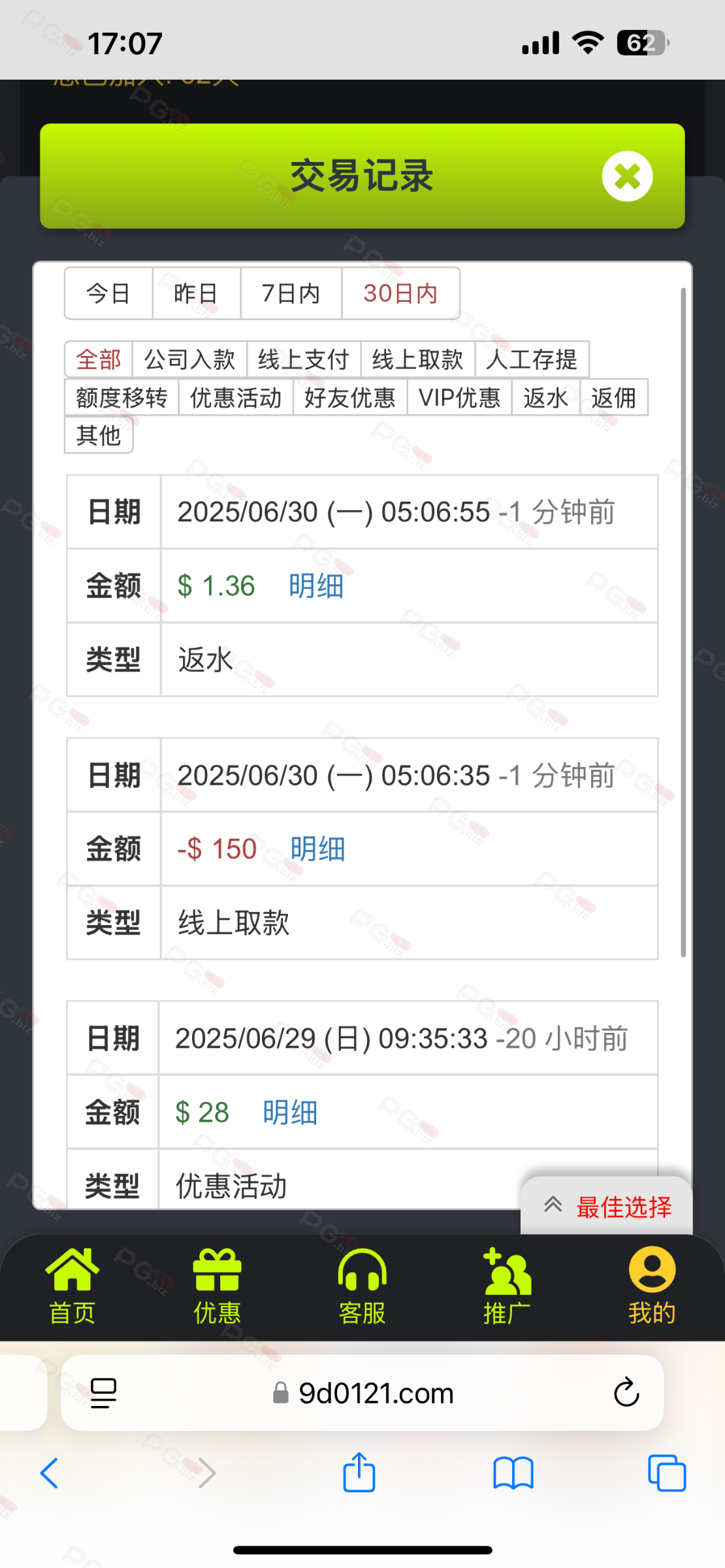Select the 7日内 date range
This screenshot has width=725, height=1568.
291,293
